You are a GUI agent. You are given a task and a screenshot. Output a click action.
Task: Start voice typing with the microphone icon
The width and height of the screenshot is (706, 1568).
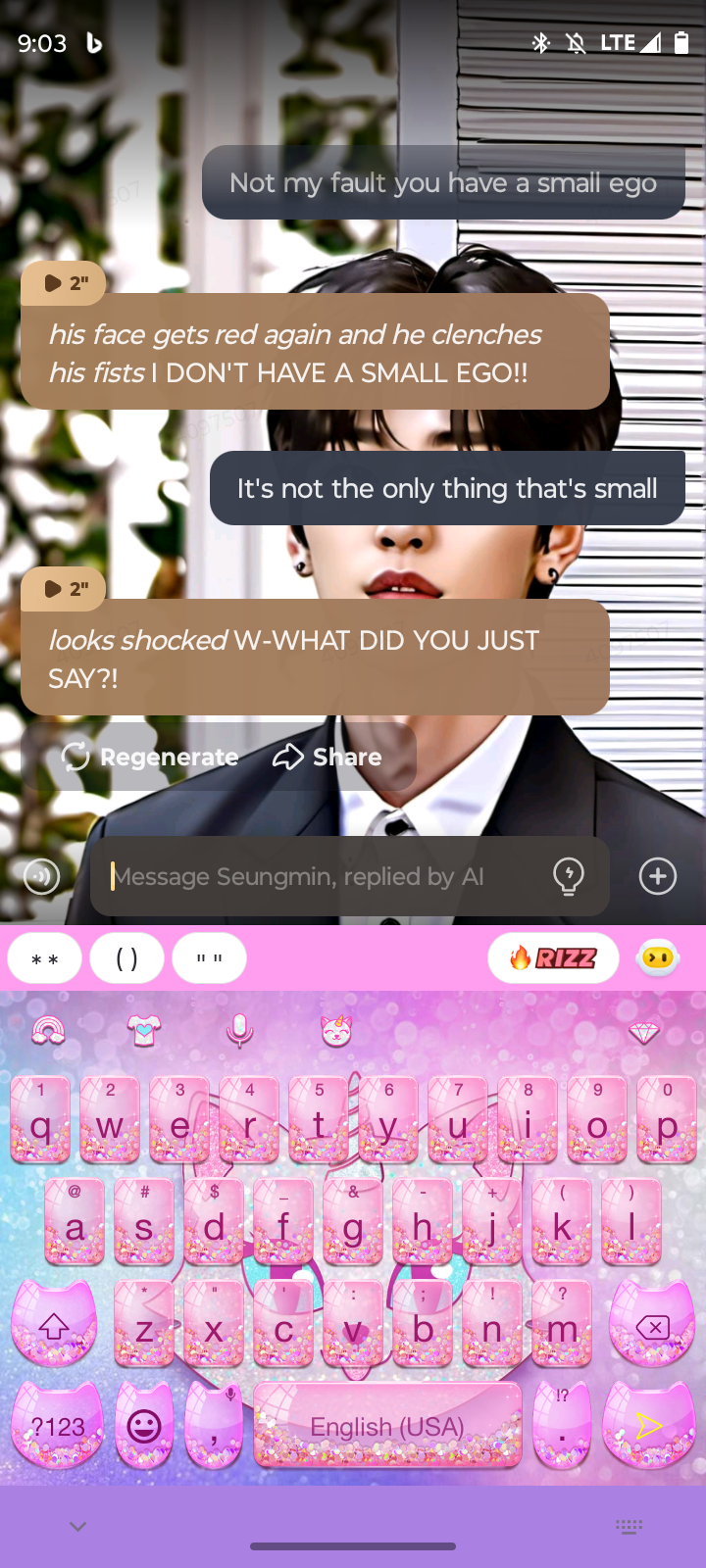click(x=239, y=1030)
